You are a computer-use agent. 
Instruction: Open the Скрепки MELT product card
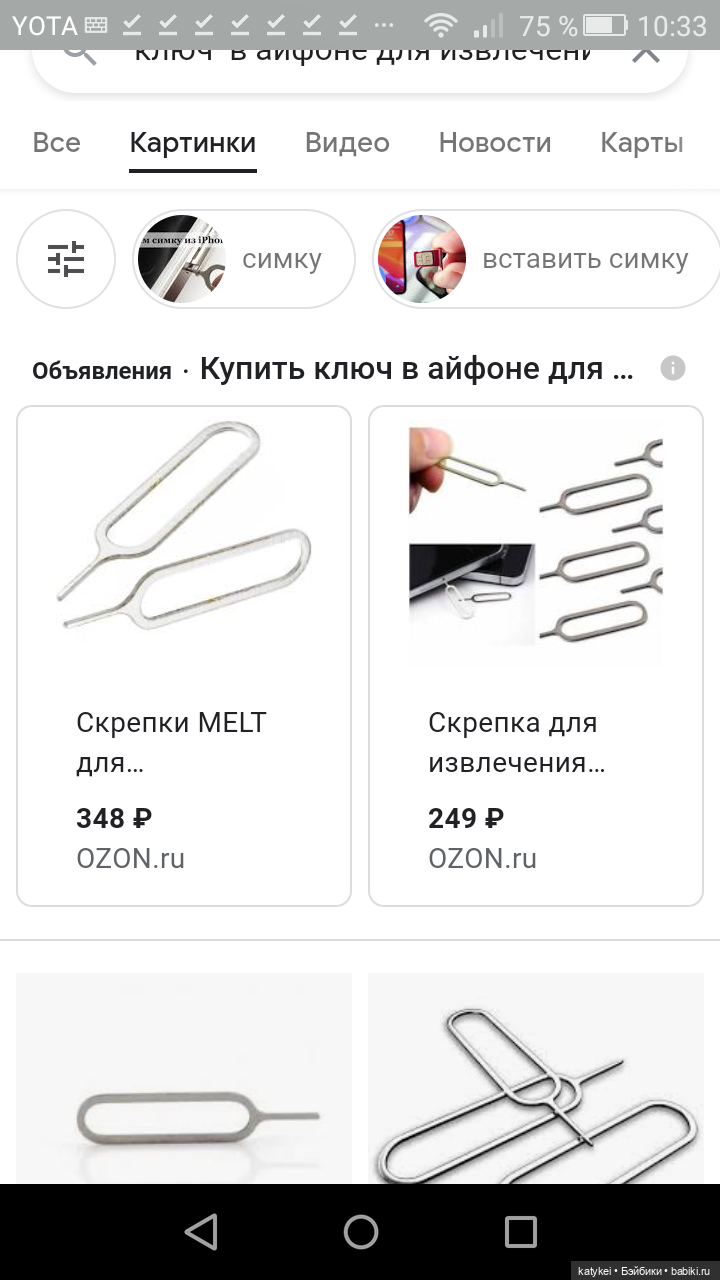coord(184,655)
